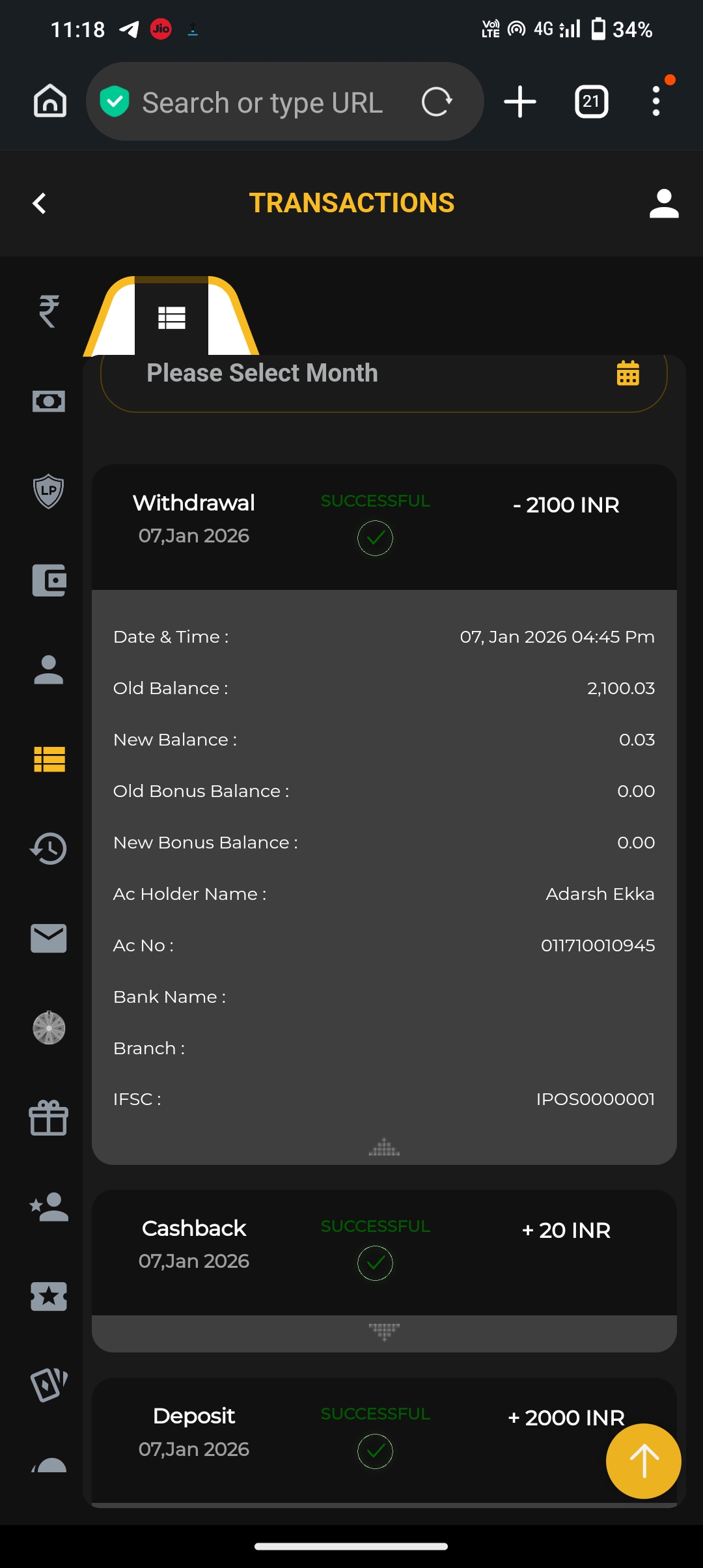Screen dimensions: 703x1568
Task: Open the profile icon in the header
Action: tap(663, 204)
